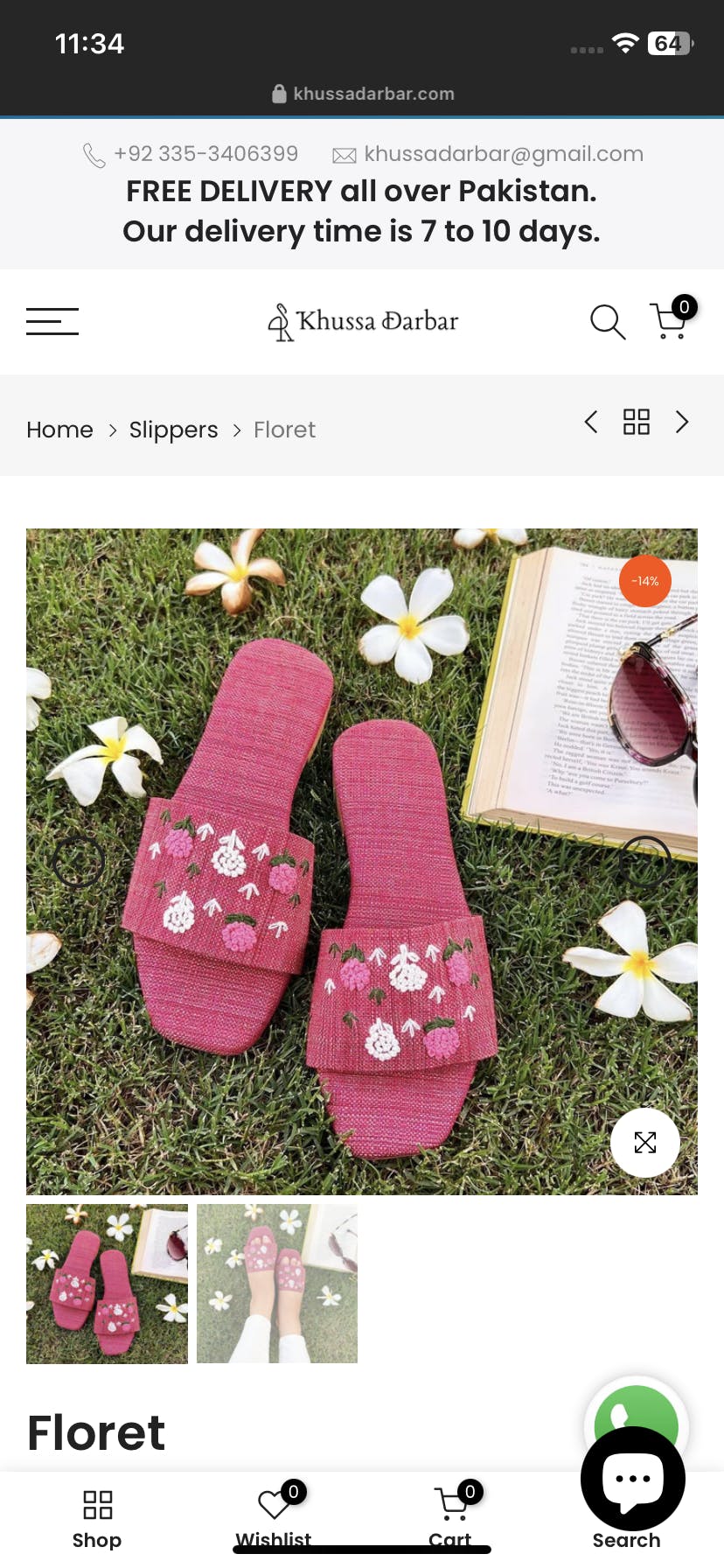The height and width of the screenshot is (1568, 724).
Task: Email khussadarbar@gmail.com
Action: [x=503, y=154]
